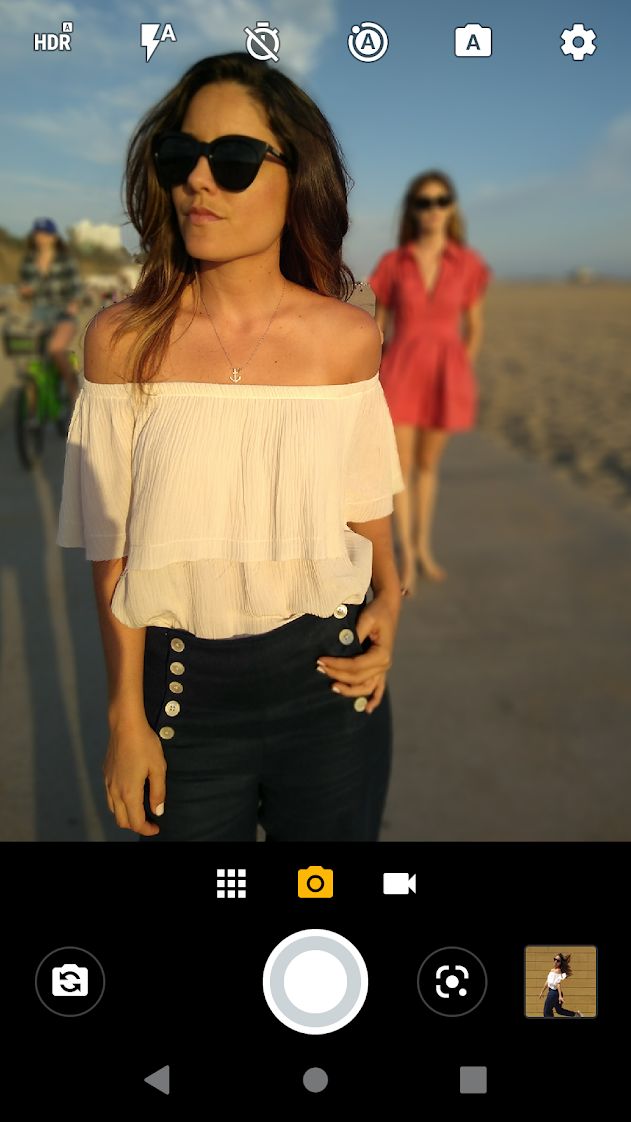Viewport: 631px width, 1122px height.
Task: Switch to video recording mode
Action: [399, 883]
